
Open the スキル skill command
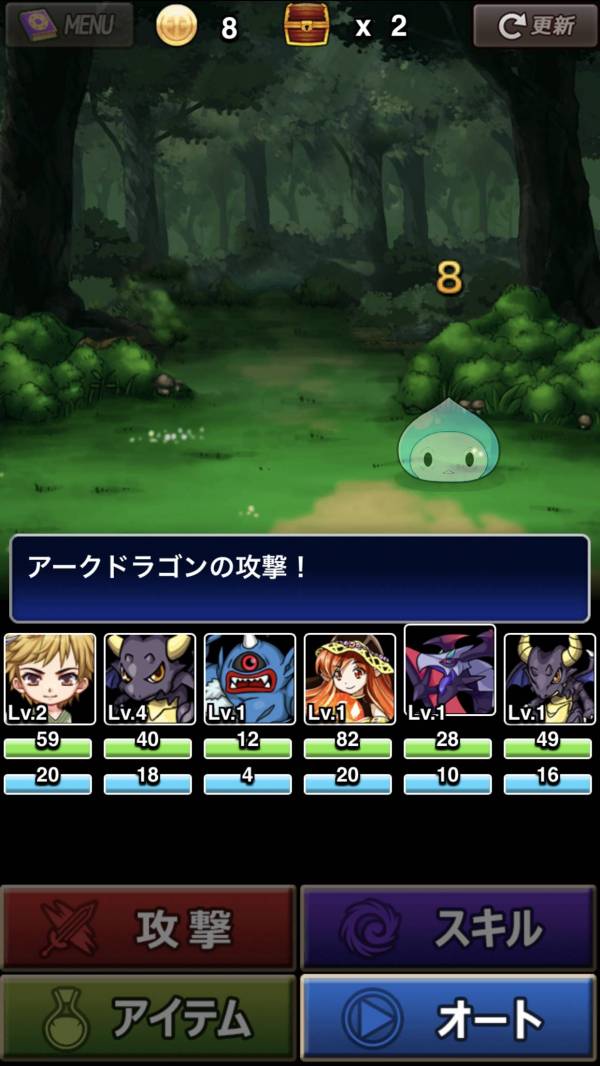click(x=448, y=928)
